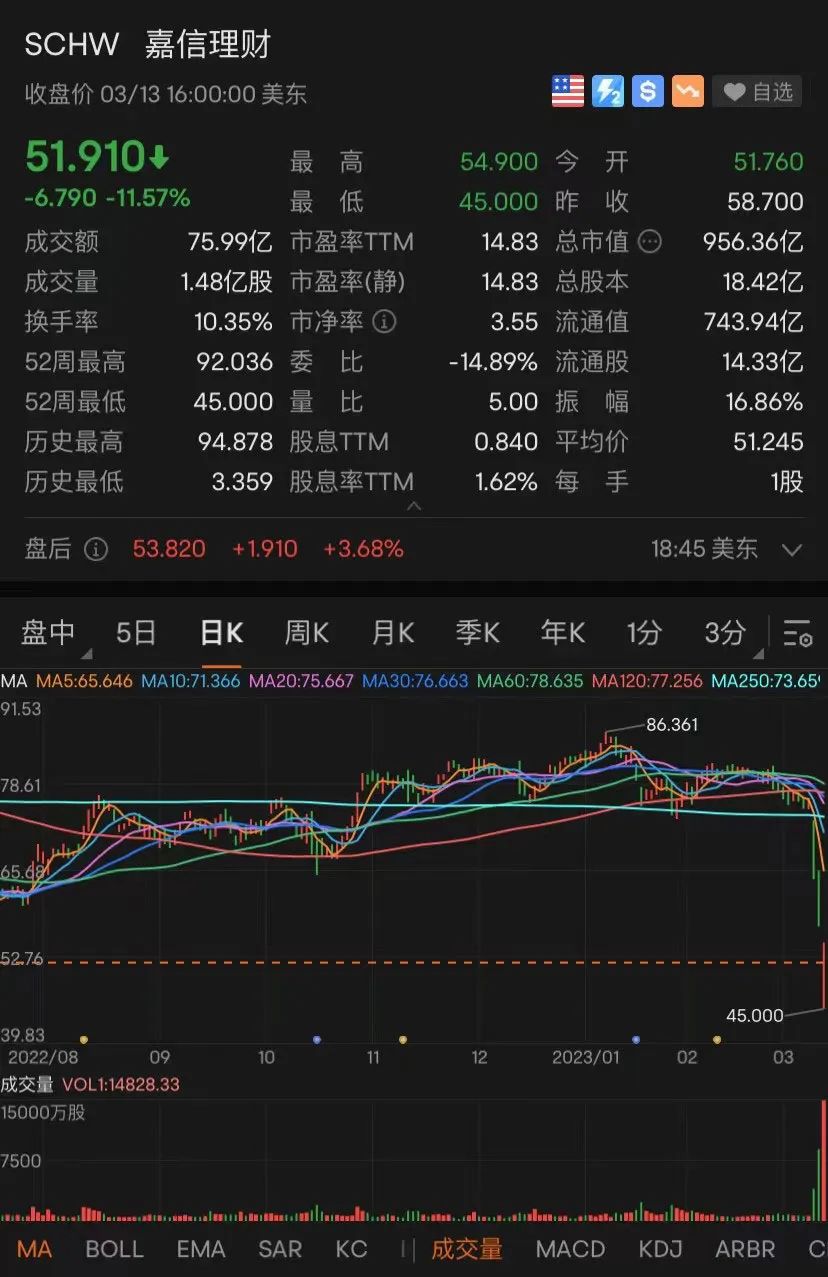Select the 日K daily candlestick tab
This screenshot has width=828, height=1277.
coord(221,632)
